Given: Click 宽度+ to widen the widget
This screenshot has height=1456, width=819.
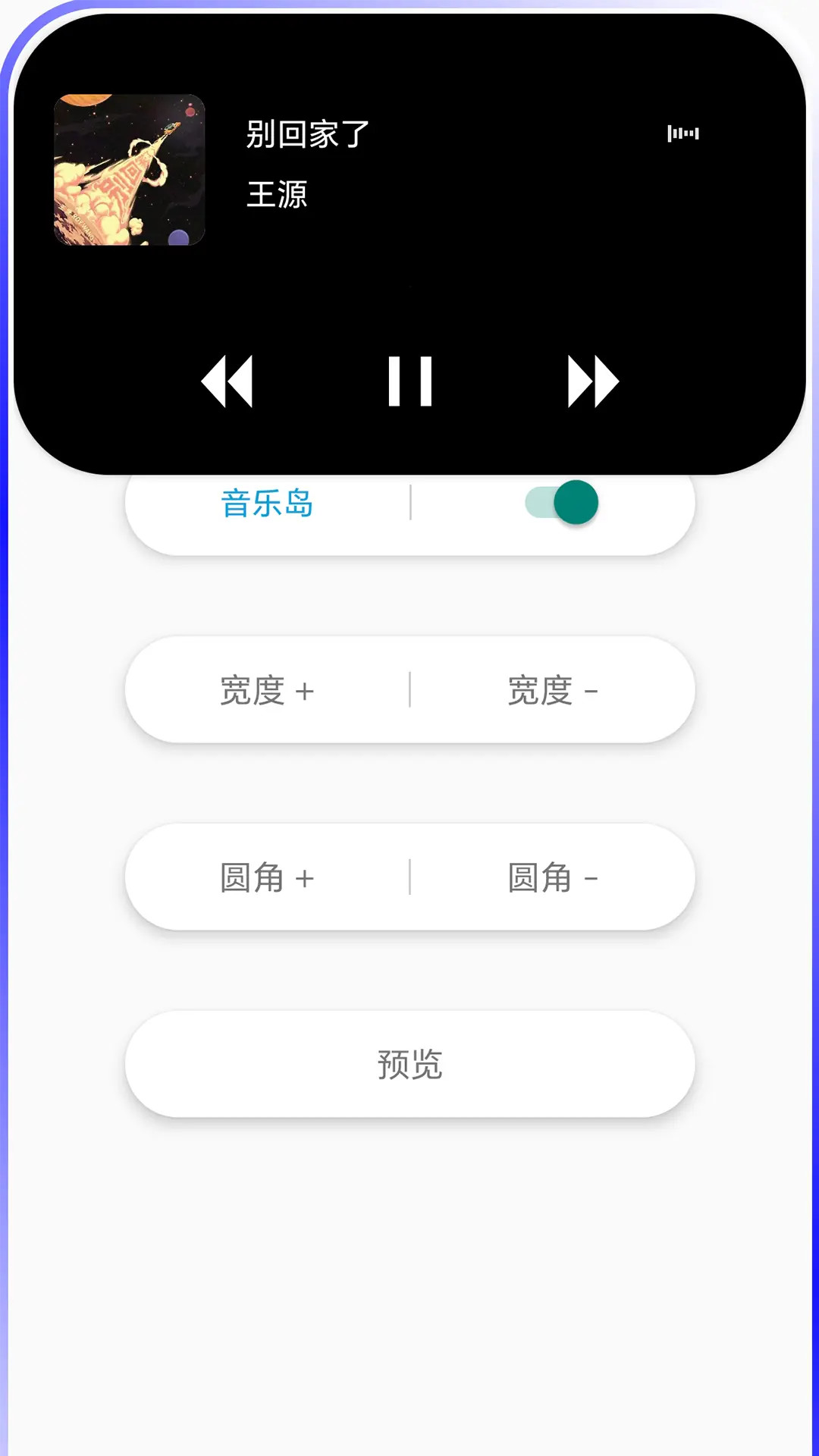Looking at the screenshot, I should click(265, 689).
